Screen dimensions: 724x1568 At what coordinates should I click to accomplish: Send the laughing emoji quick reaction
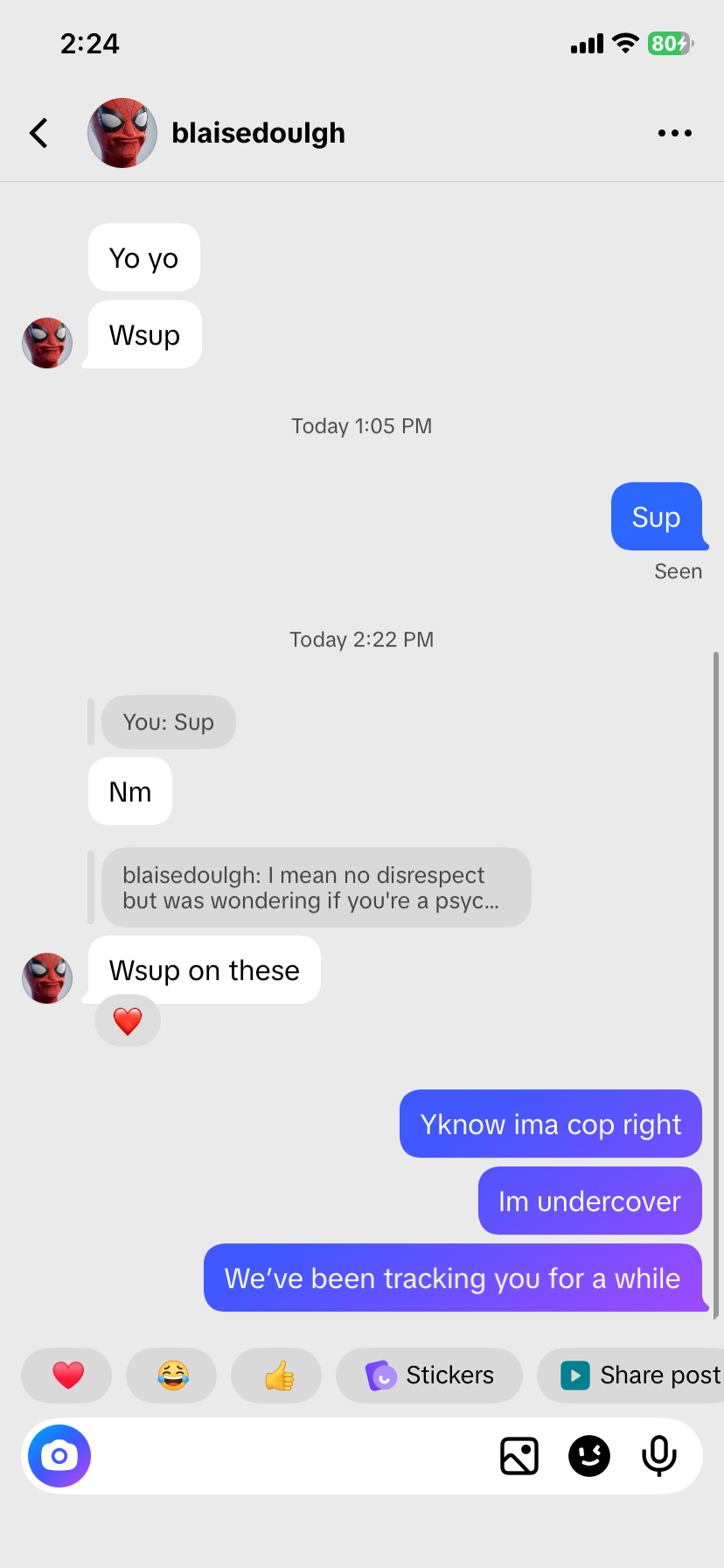(172, 1375)
